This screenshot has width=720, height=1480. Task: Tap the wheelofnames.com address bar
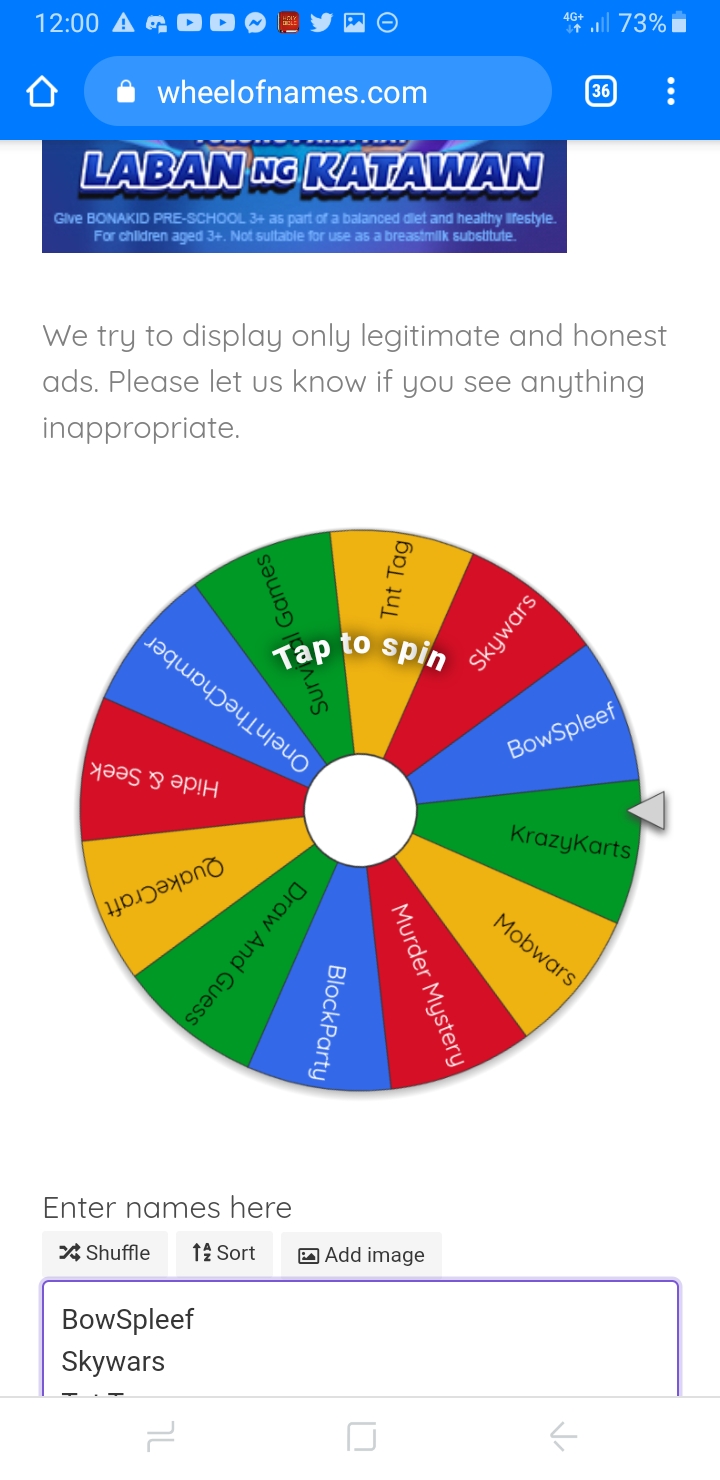(318, 92)
